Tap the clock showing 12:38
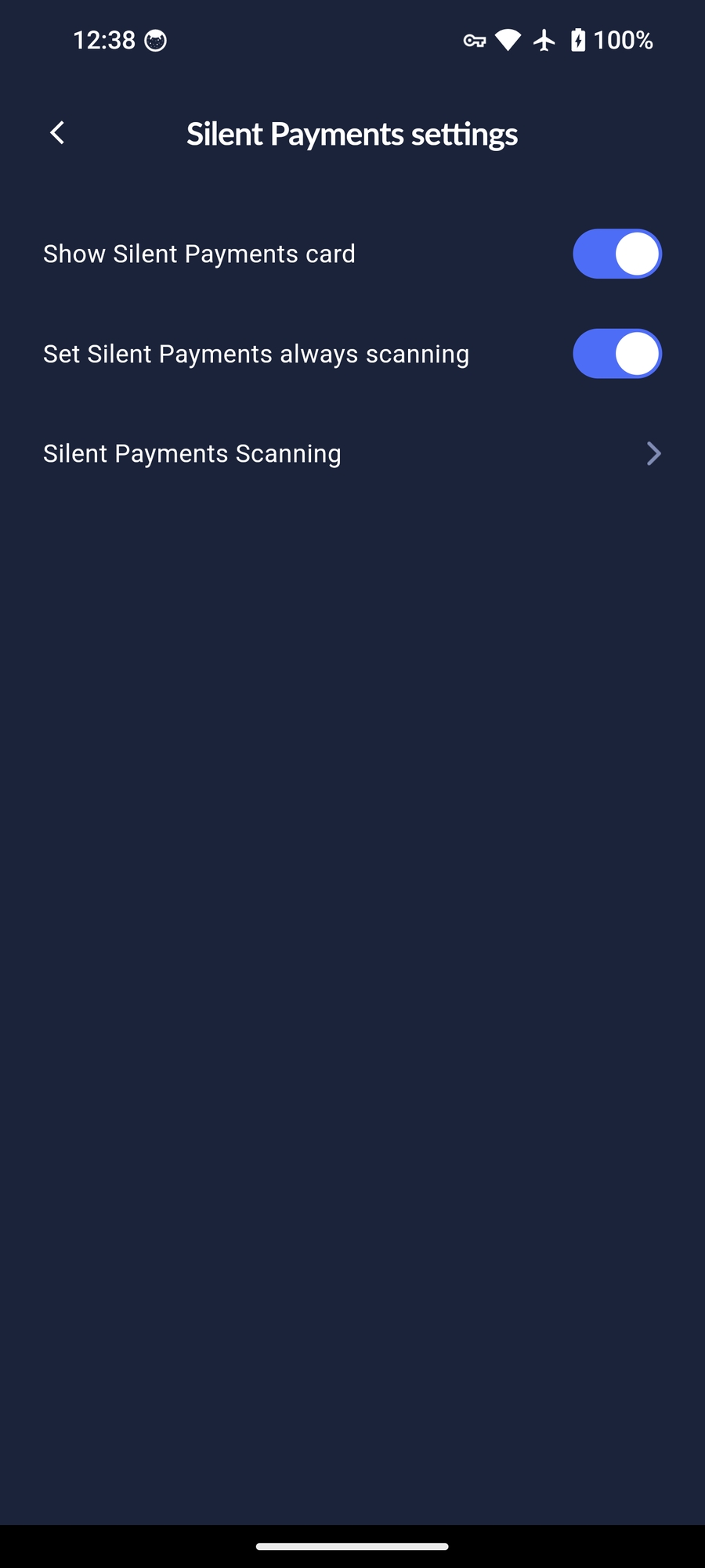The image size is (705, 1568). point(105,40)
